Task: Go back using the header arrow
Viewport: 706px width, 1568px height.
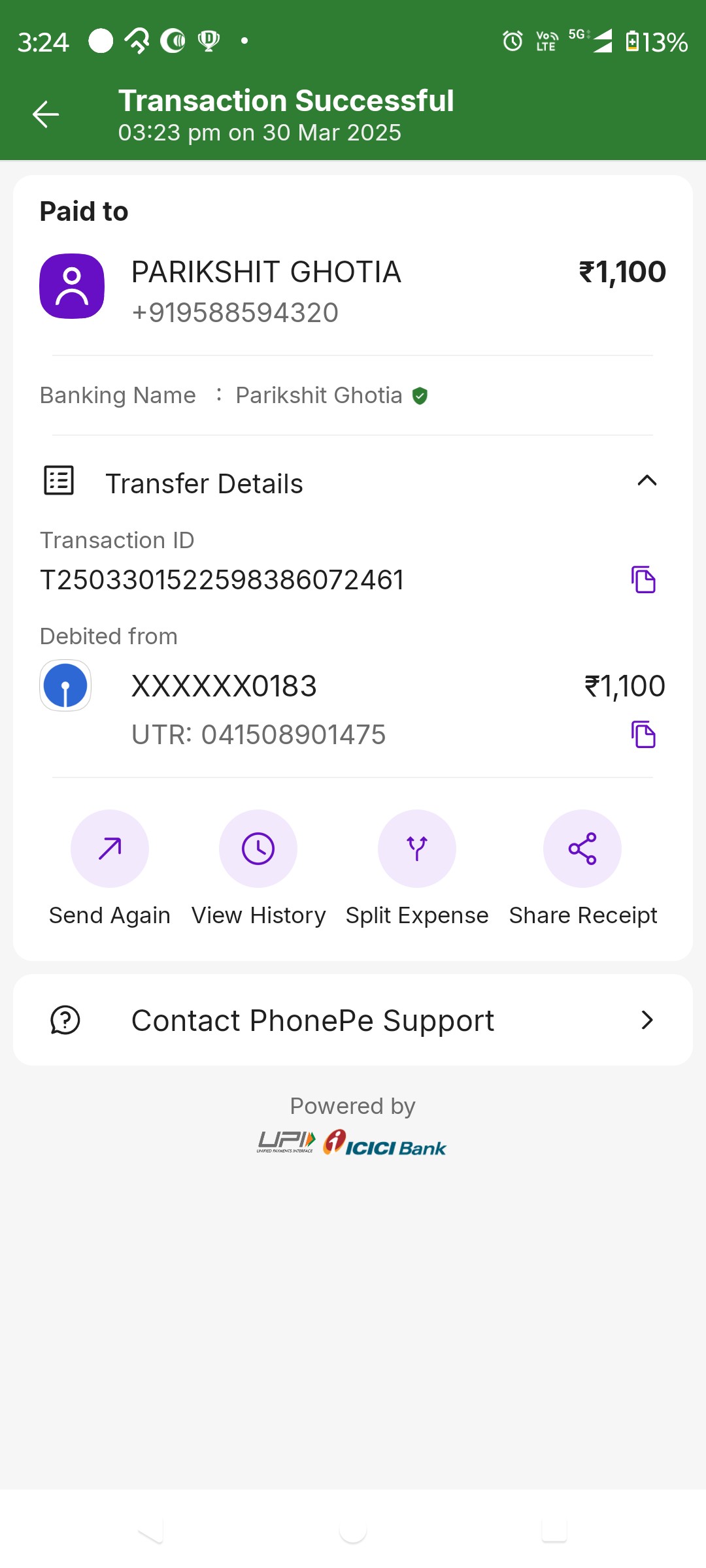Action: pyautogui.click(x=46, y=114)
